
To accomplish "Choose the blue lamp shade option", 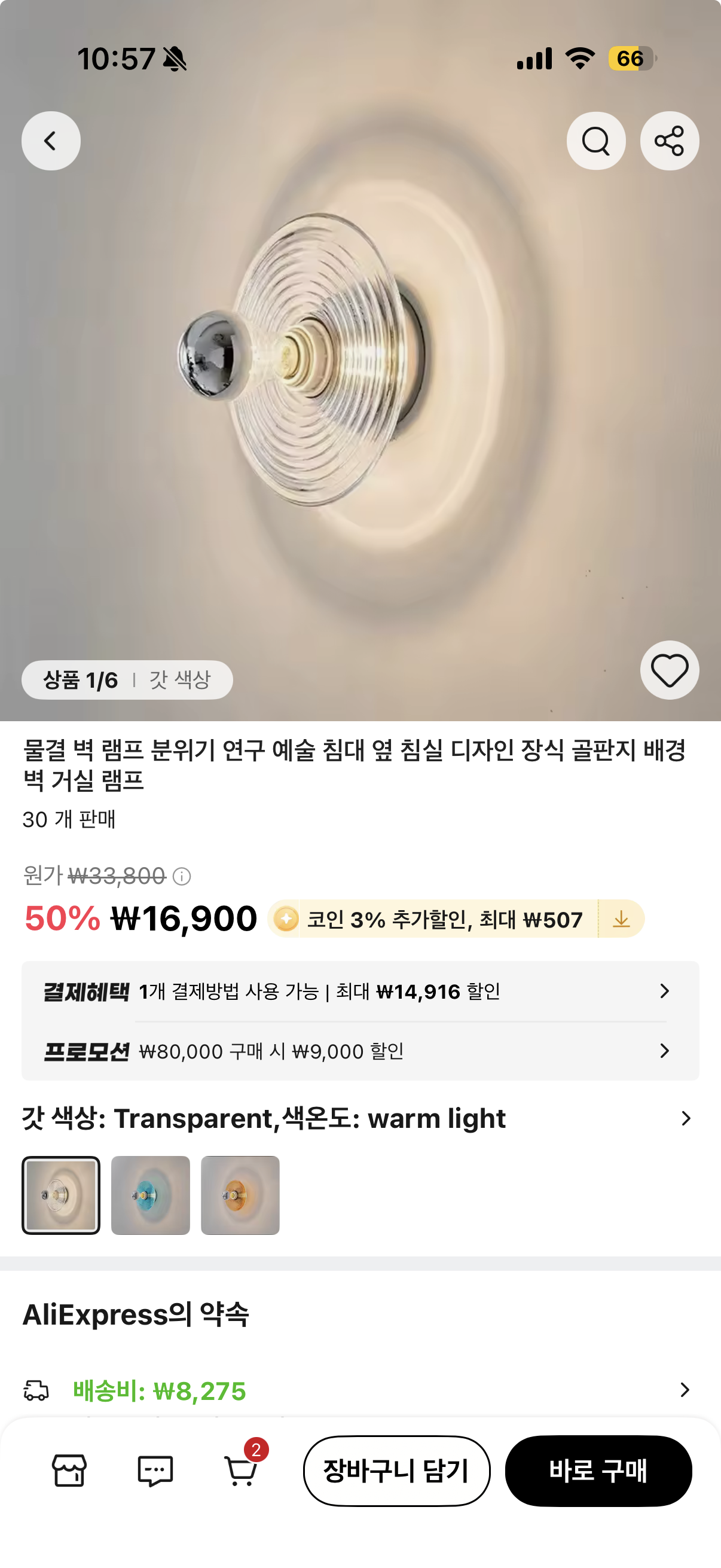I will click(x=150, y=1195).
